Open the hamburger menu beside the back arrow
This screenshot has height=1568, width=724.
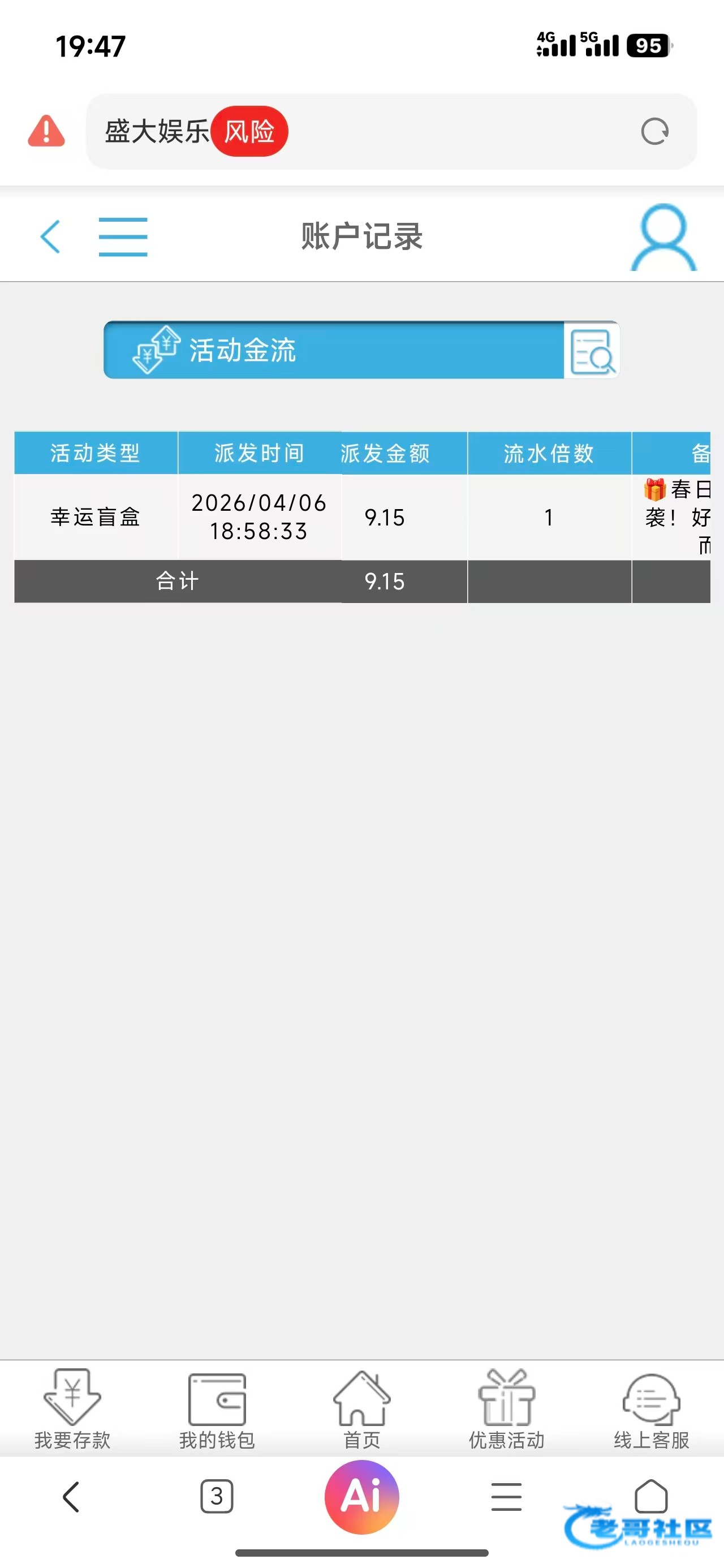coord(123,237)
